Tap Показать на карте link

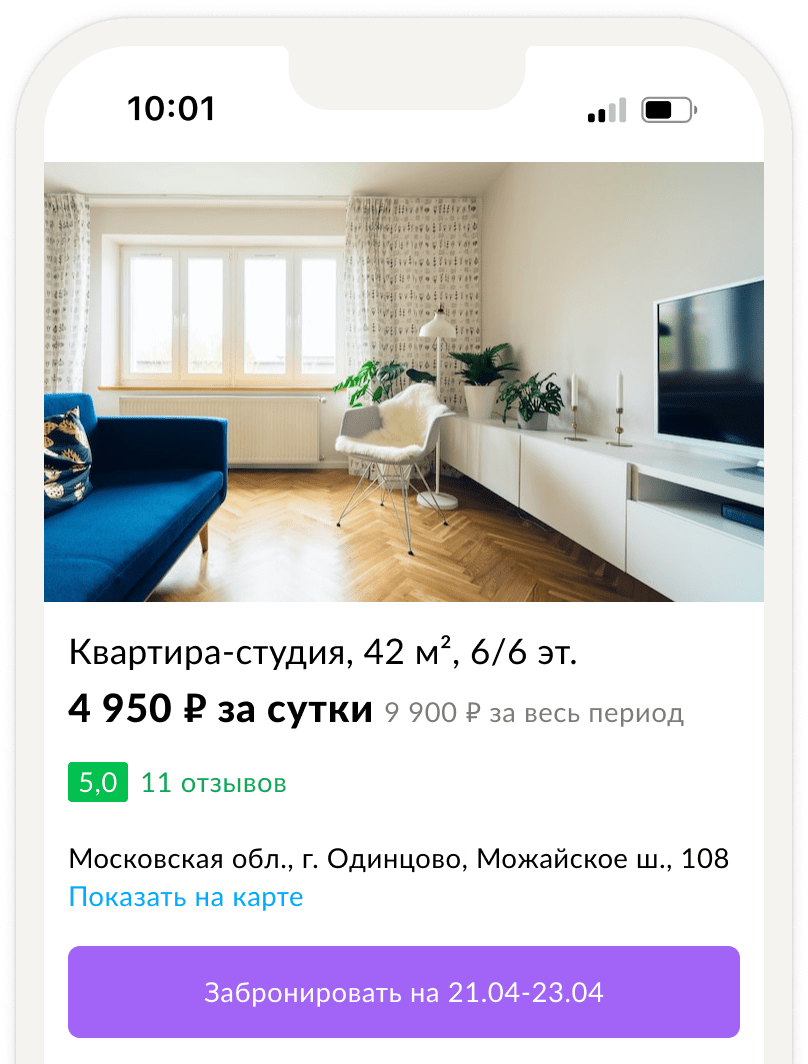click(186, 897)
